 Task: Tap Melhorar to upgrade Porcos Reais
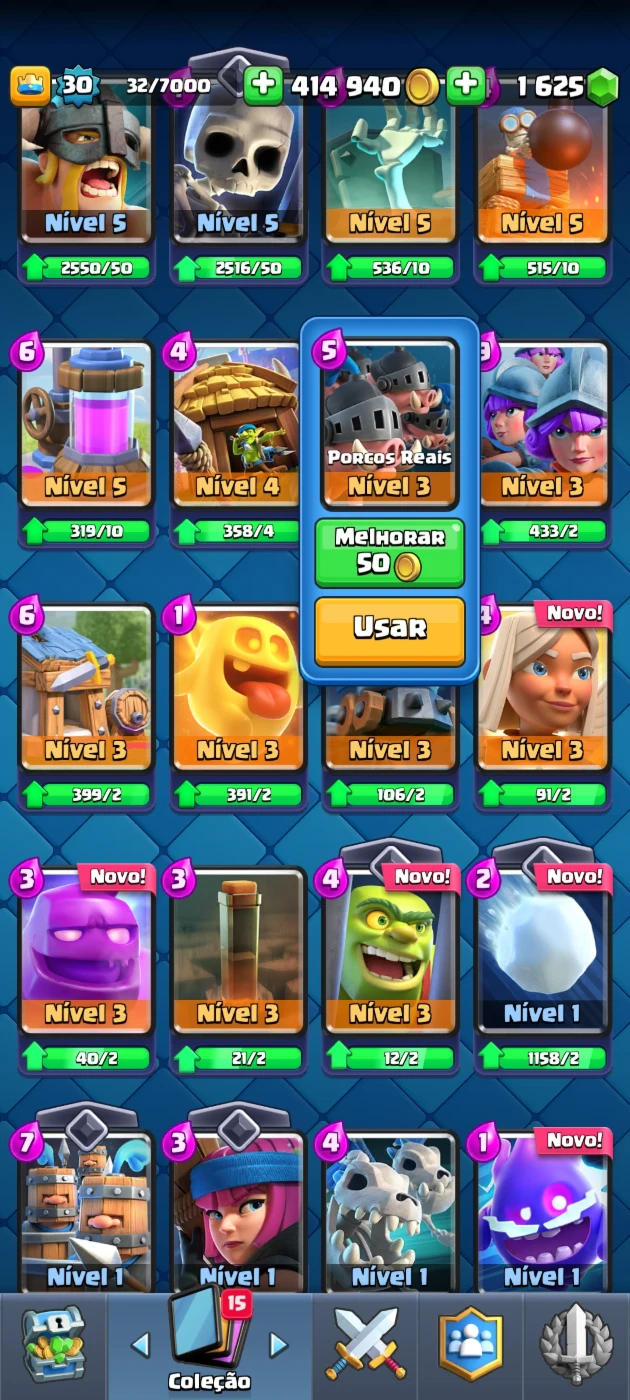tap(389, 552)
